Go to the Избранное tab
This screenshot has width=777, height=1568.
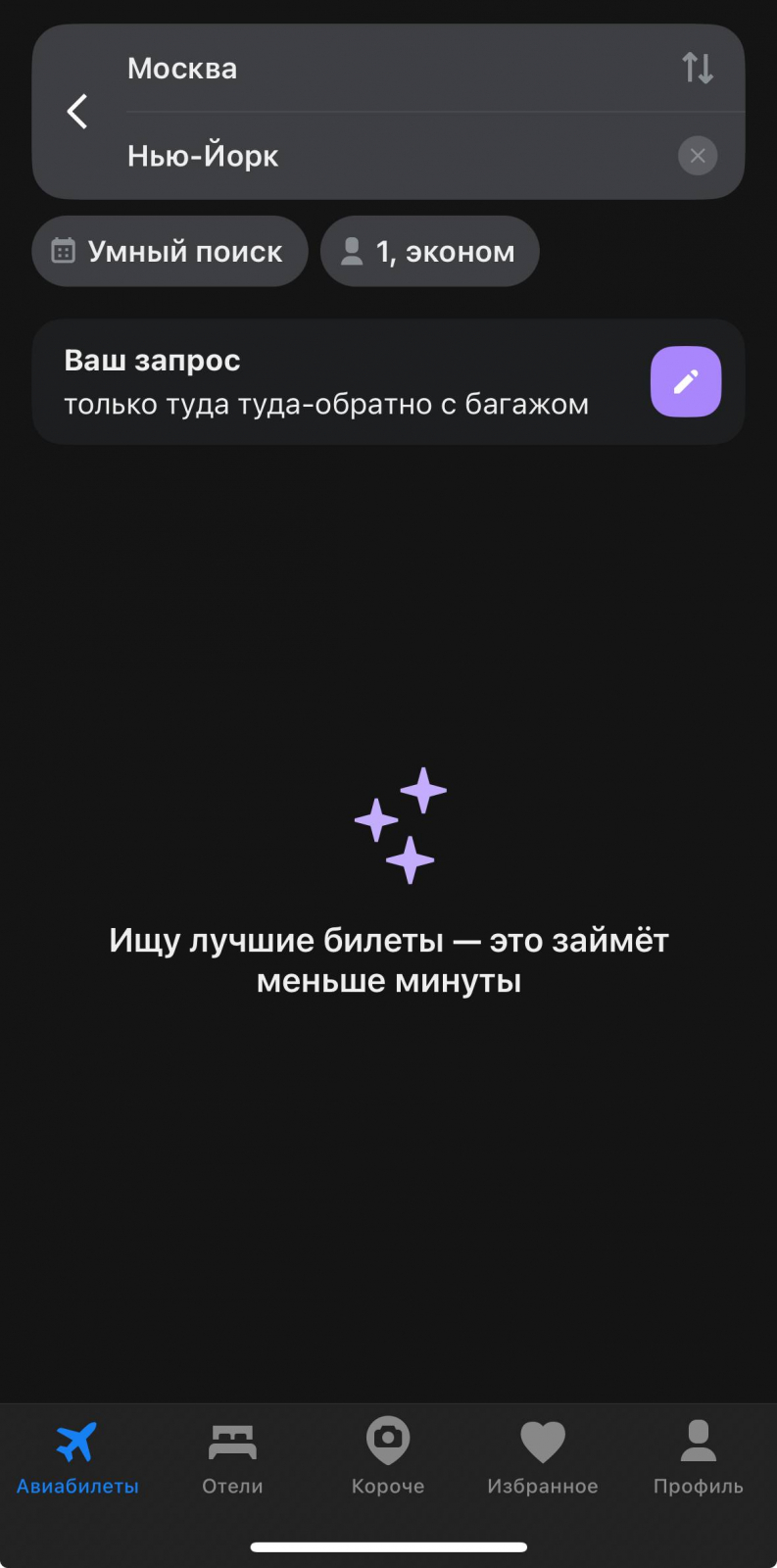coord(543,1456)
